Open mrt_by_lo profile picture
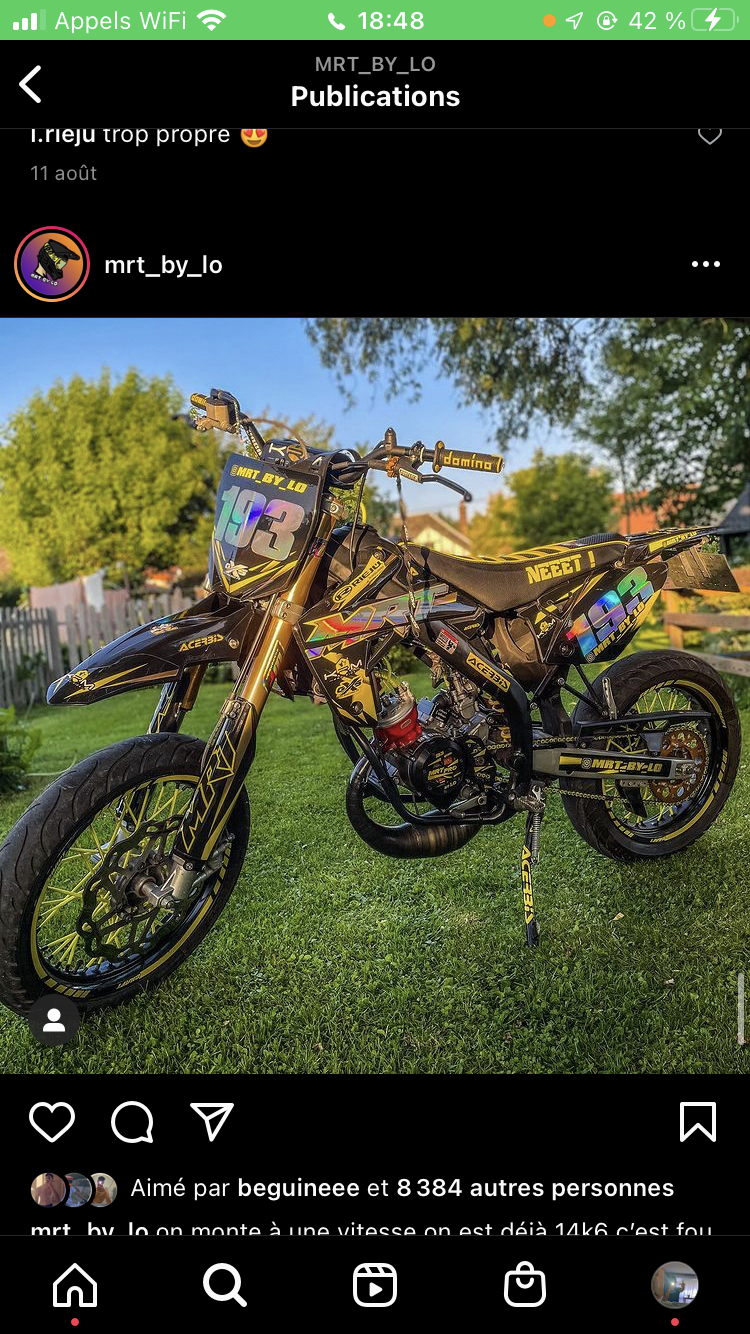 click(52, 264)
